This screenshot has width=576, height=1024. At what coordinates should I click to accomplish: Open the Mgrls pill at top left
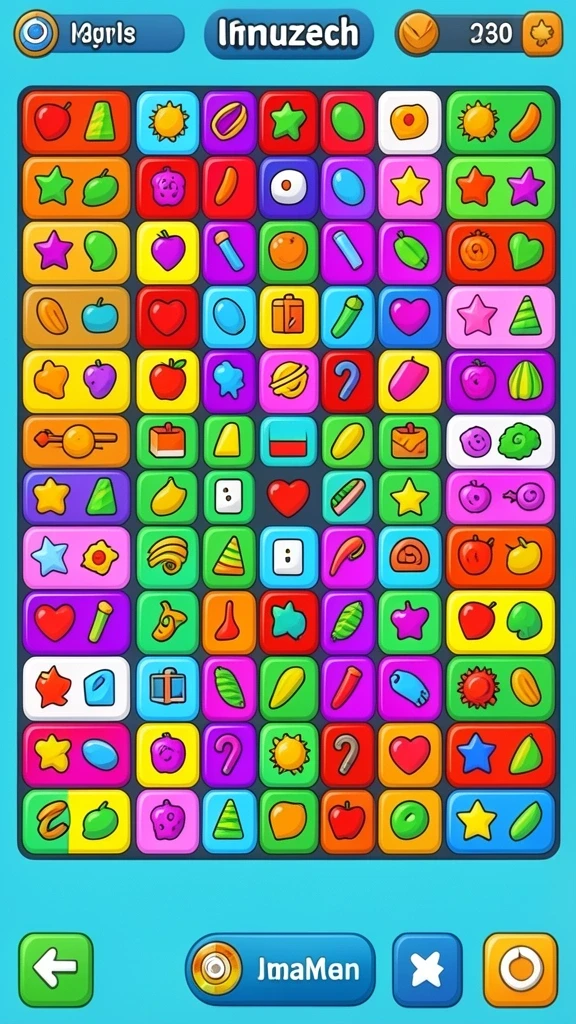pyautogui.click(x=99, y=33)
